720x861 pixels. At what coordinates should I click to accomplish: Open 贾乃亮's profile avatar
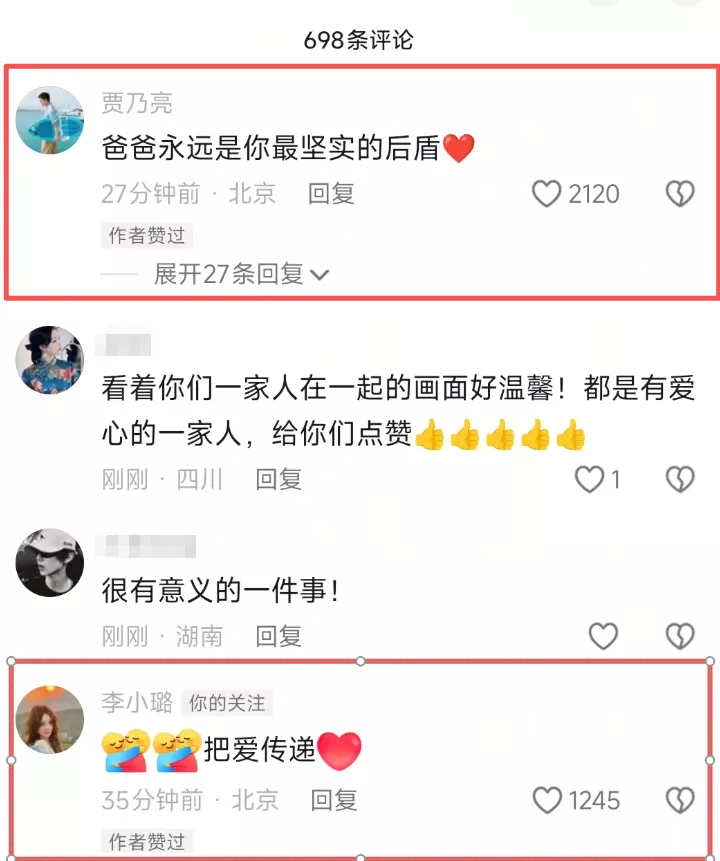point(49,120)
